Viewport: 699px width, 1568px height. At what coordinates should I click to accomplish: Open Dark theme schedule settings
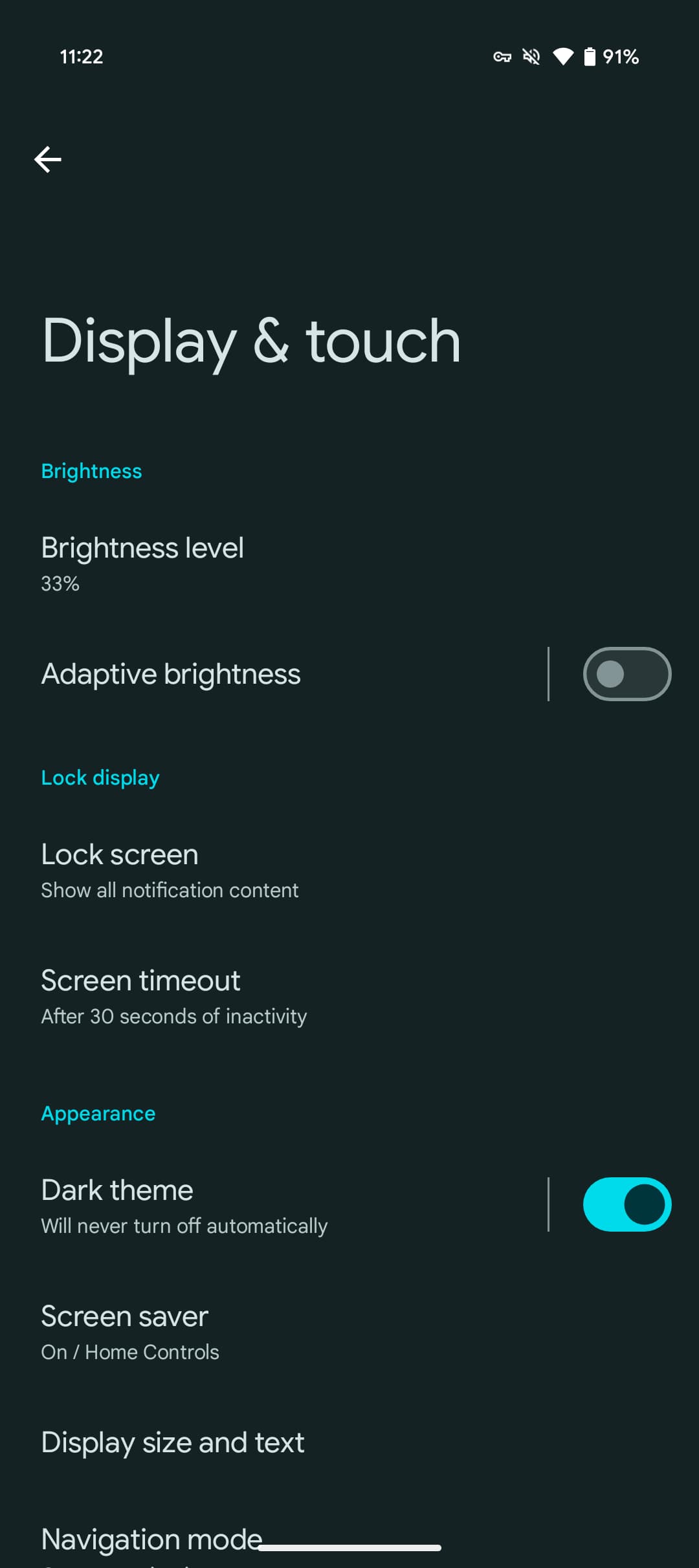184,1206
